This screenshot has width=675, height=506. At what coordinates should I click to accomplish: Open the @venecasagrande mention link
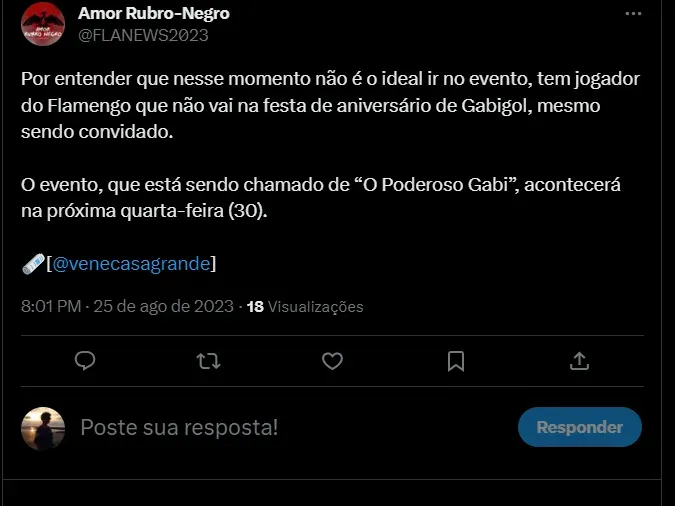[131, 264]
